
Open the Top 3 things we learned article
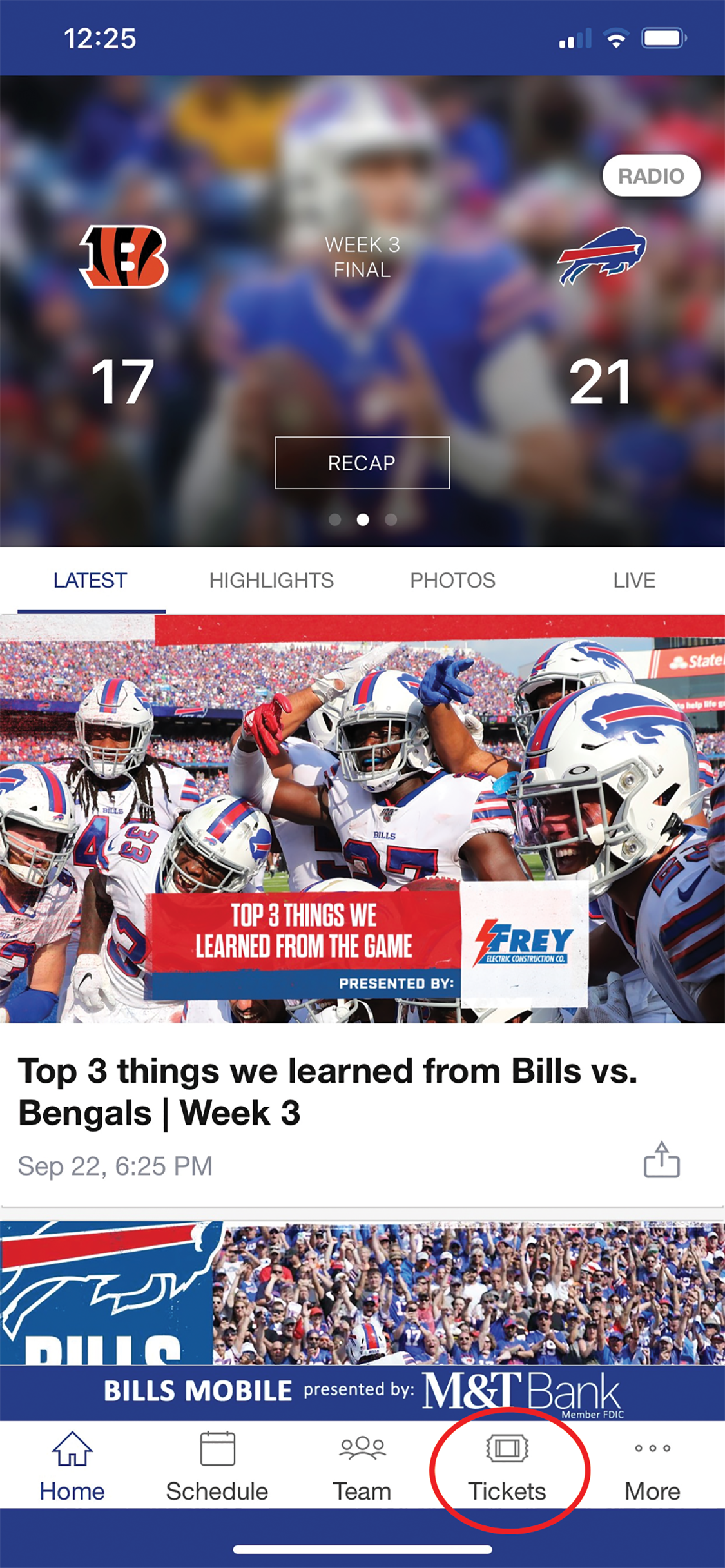coord(327,1091)
